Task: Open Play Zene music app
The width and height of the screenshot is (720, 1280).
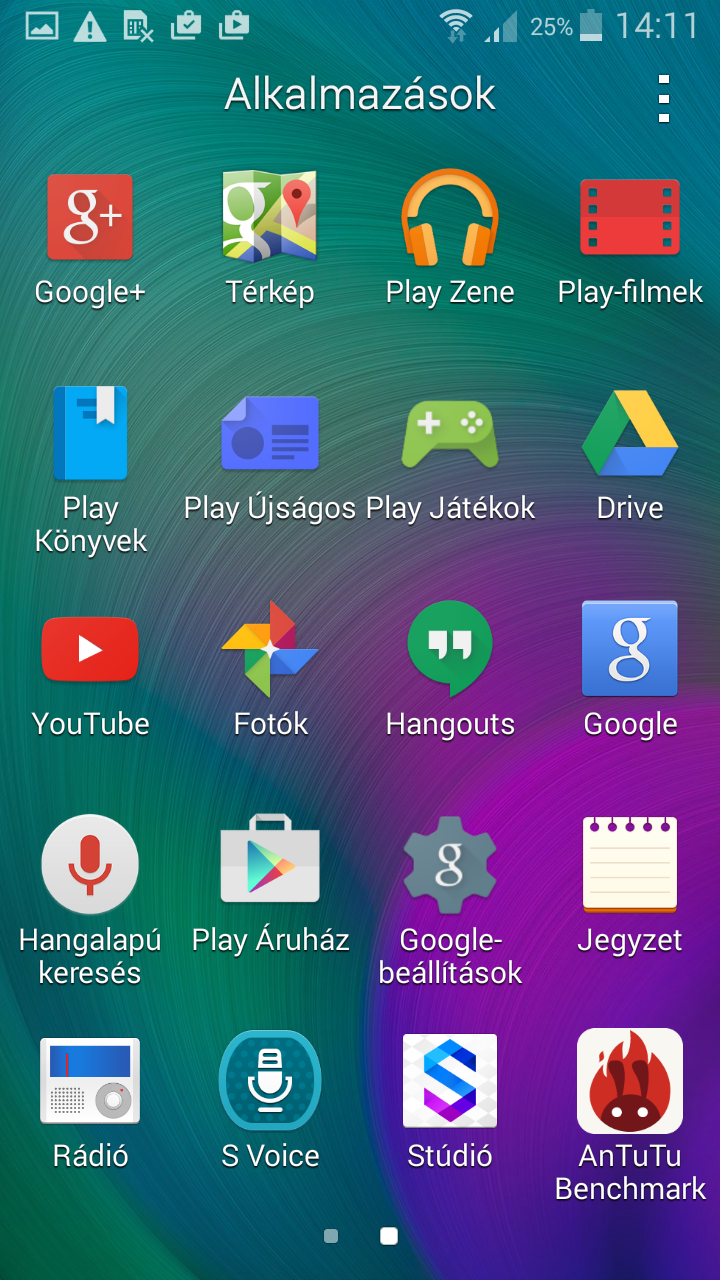Action: click(450, 217)
